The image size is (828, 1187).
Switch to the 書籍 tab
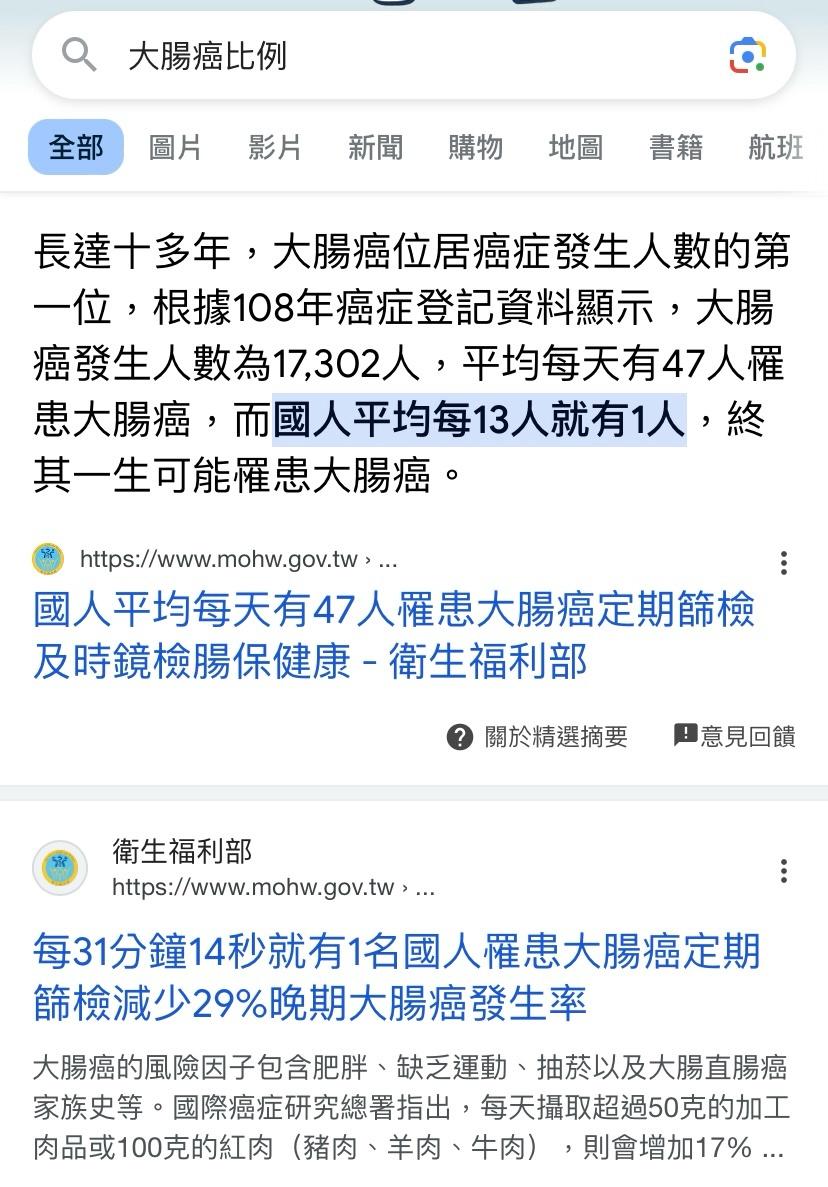[676, 148]
